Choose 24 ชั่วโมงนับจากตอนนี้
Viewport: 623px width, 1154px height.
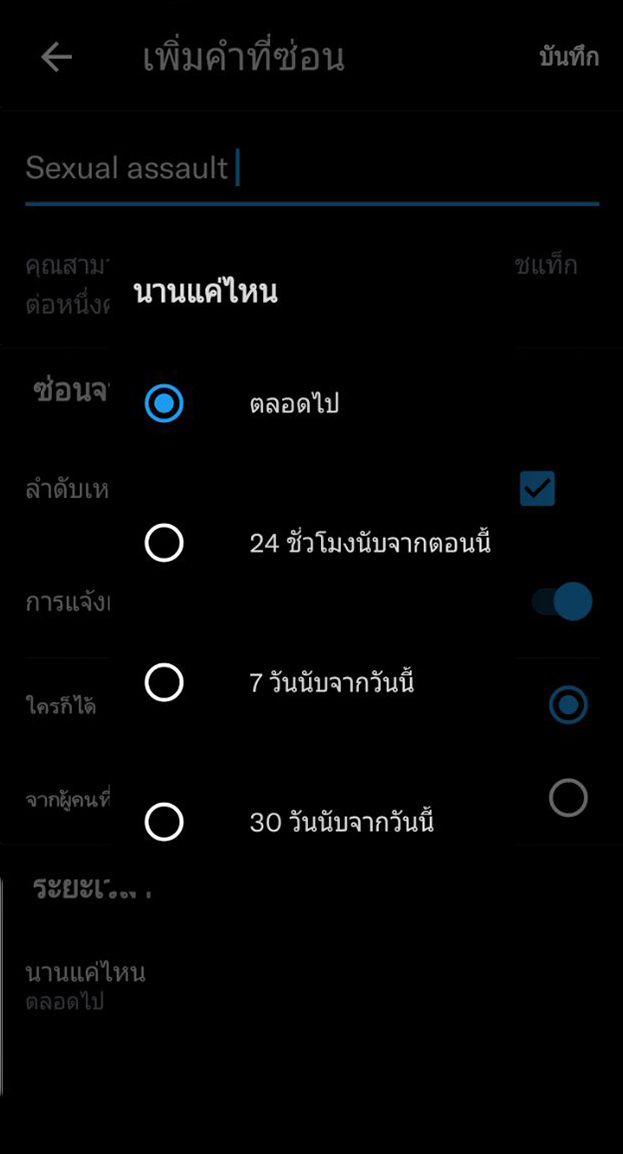(164, 544)
